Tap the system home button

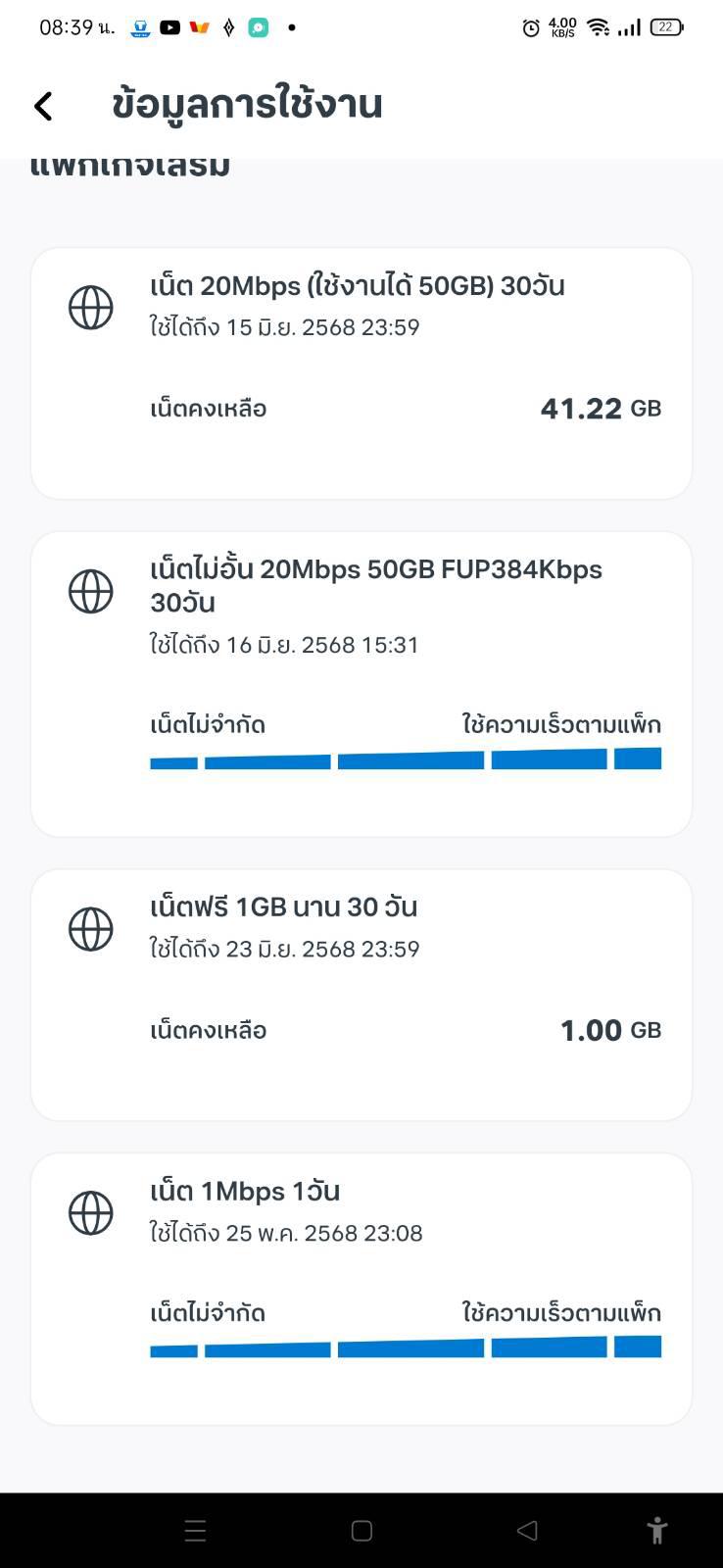[x=361, y=1531]
